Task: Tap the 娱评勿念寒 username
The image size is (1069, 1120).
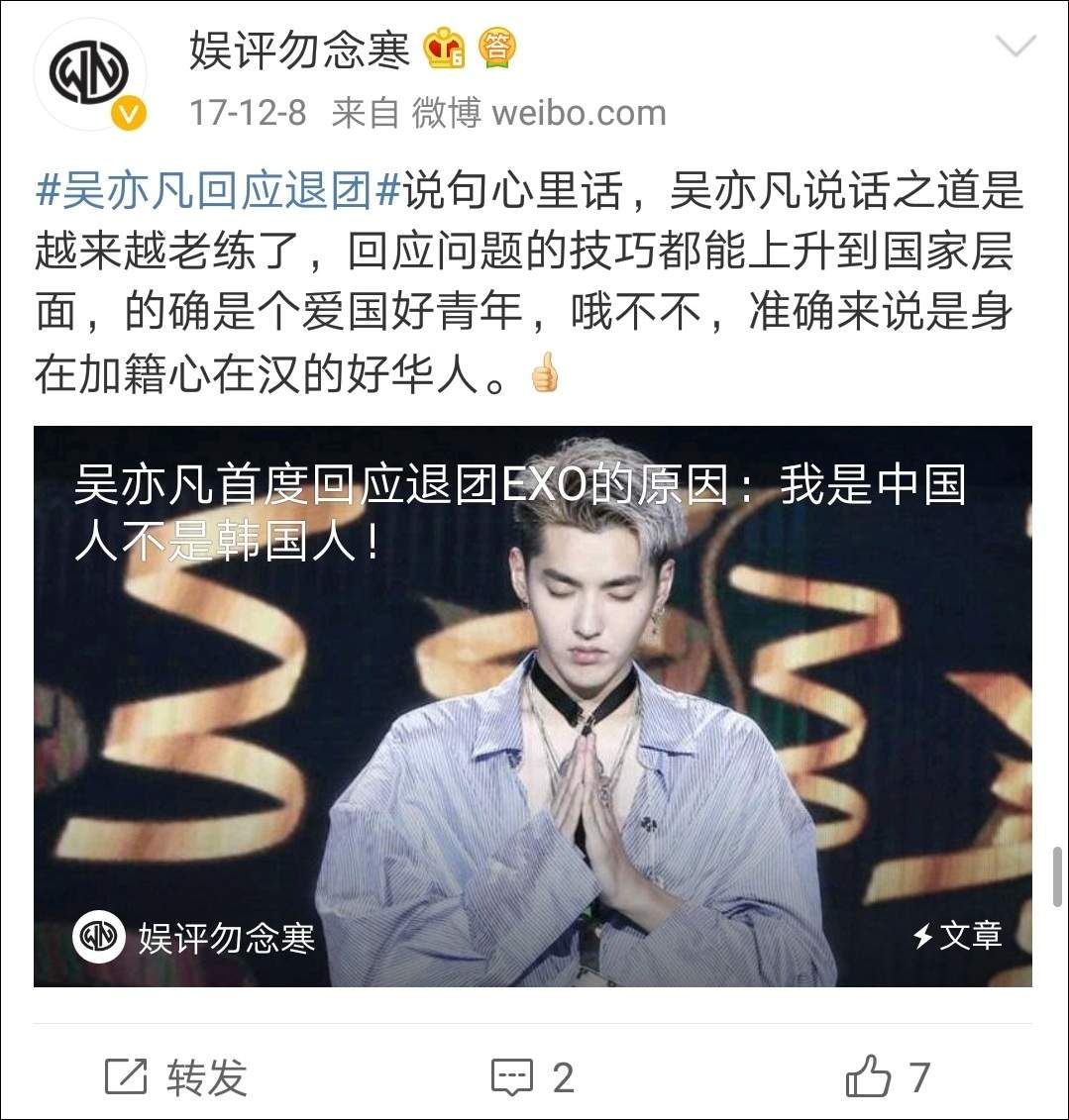Action: coord(299,50)
